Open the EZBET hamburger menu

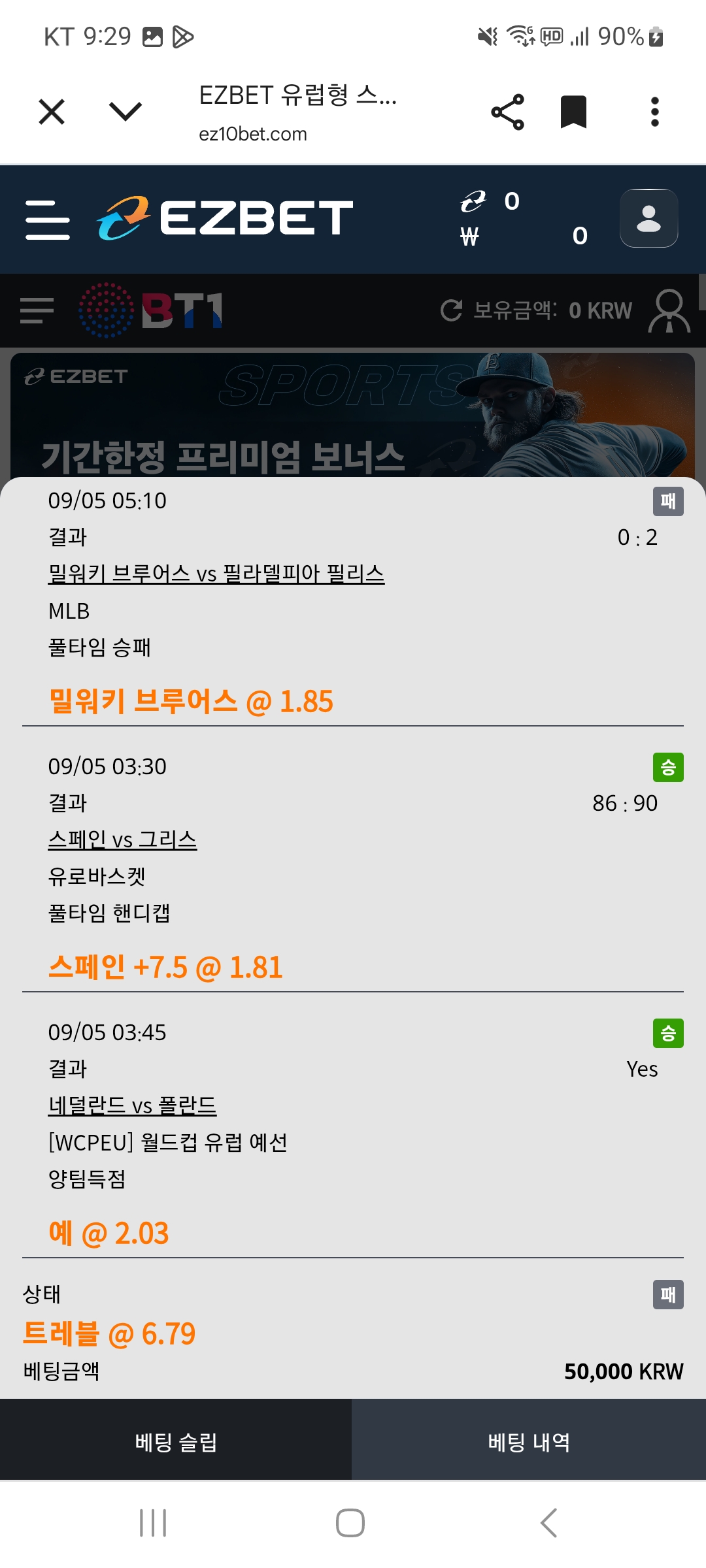(47, 220)
